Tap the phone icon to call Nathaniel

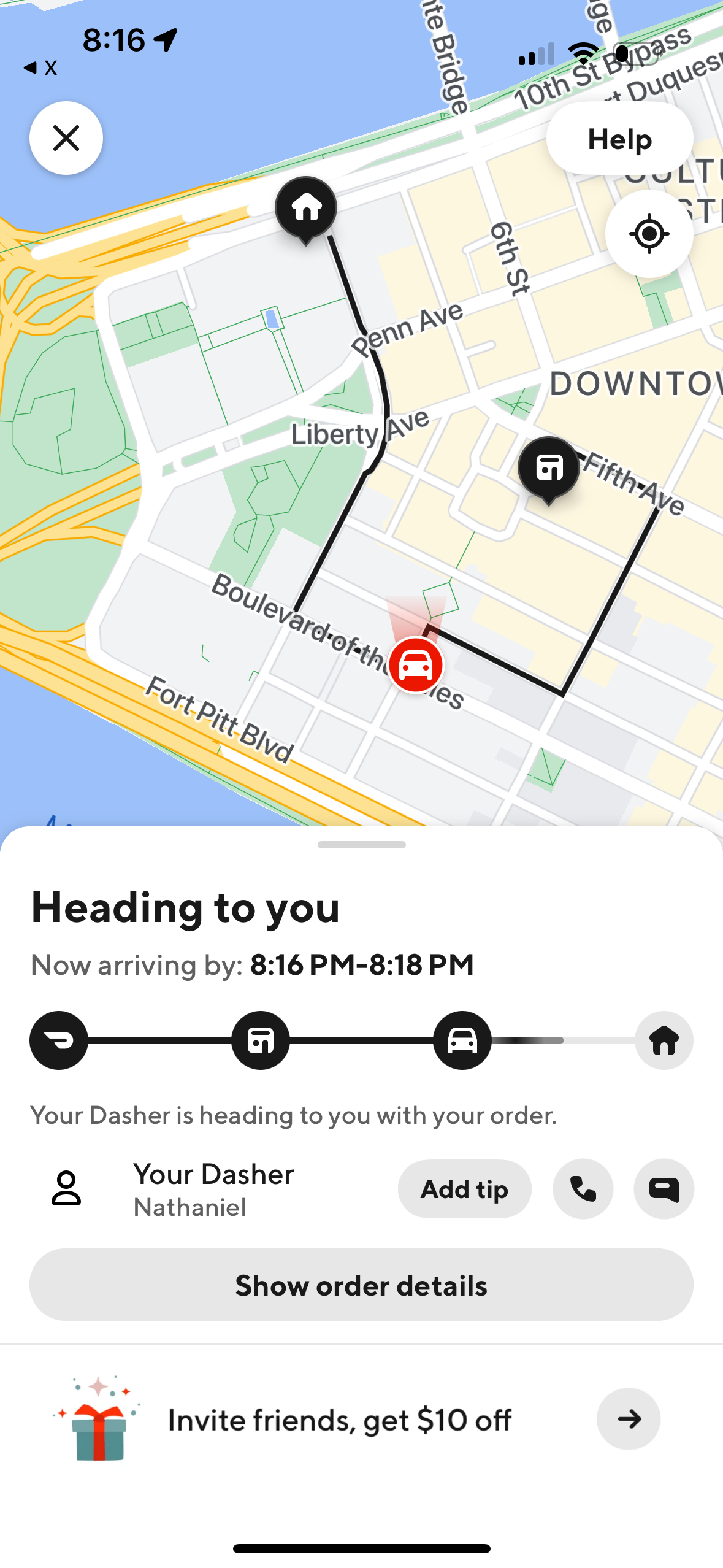tap(582, 1189)
